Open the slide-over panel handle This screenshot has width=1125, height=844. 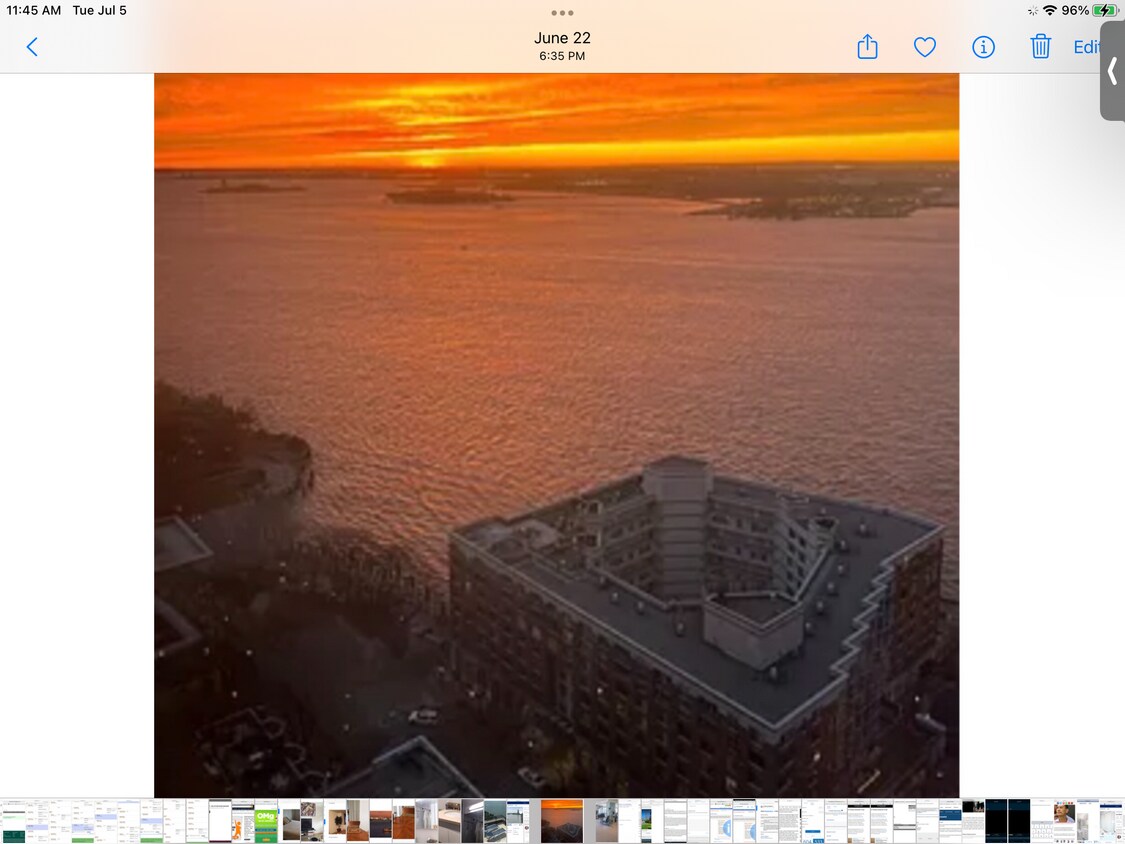tap(1113, 71)
